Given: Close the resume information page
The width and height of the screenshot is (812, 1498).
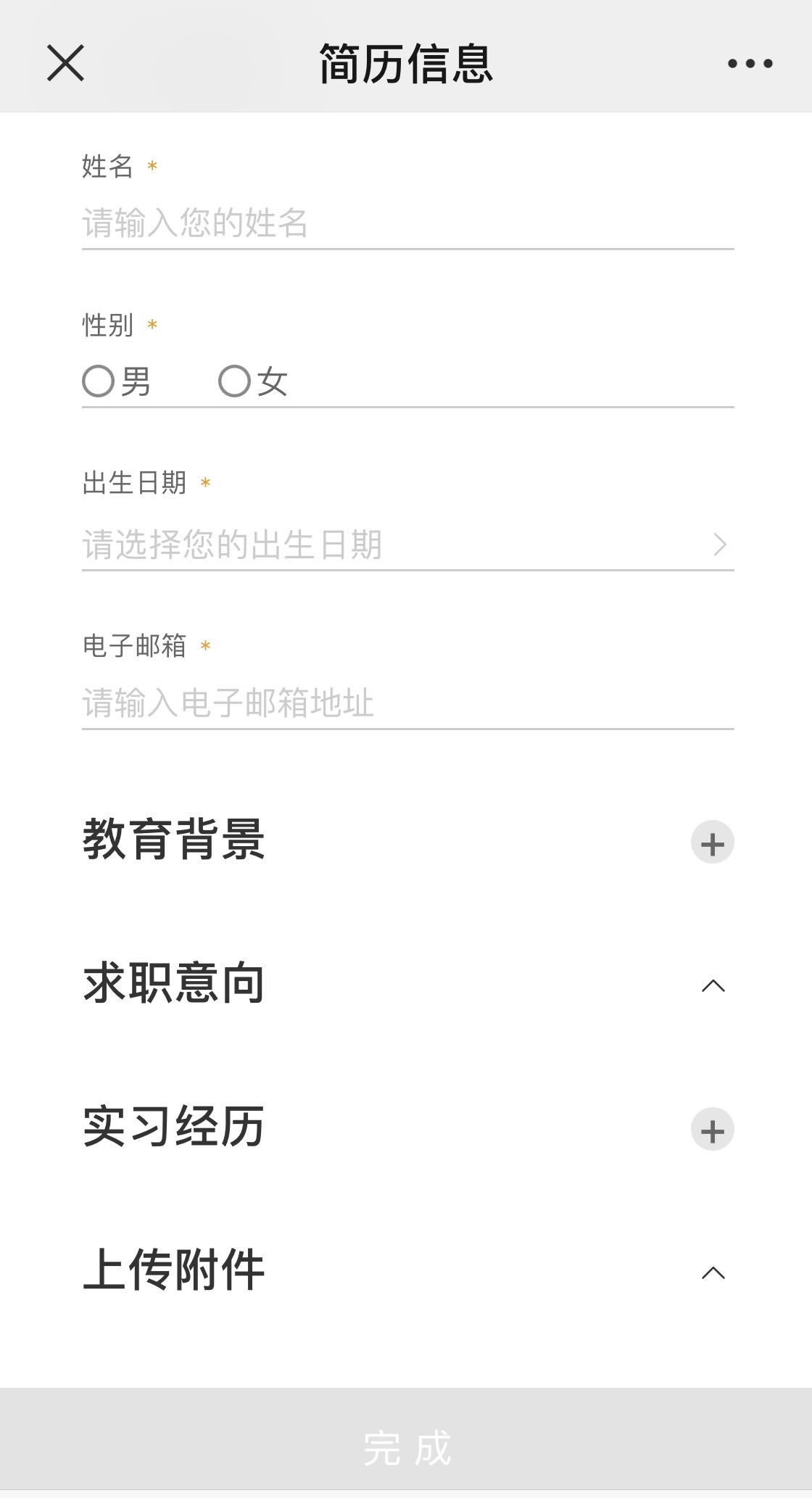Looking at the screenshot, I should [65, 63].
